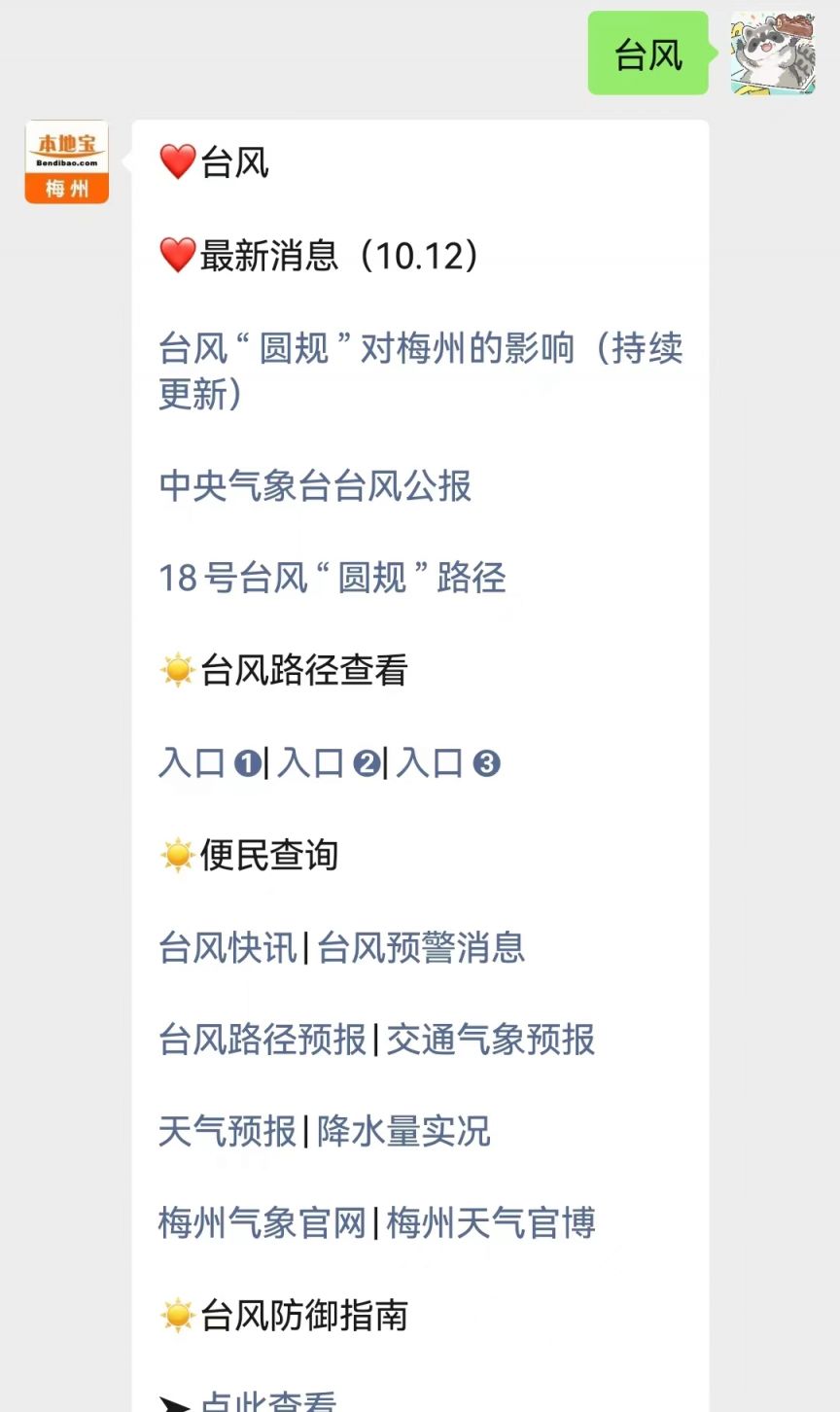
Task: Open 台风预警消息 link
Action: click(421, 947)
